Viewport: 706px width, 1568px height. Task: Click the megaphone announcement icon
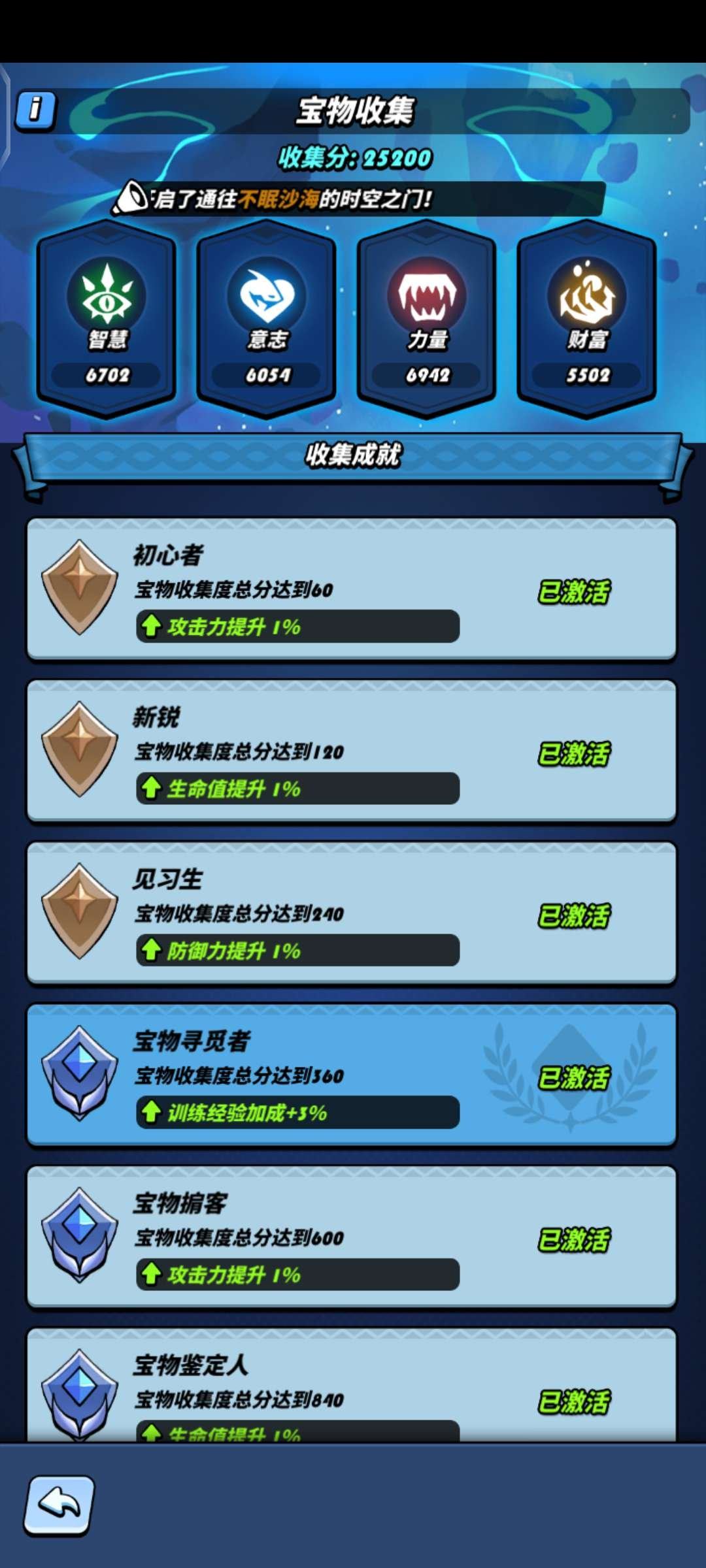coord(134,198)
